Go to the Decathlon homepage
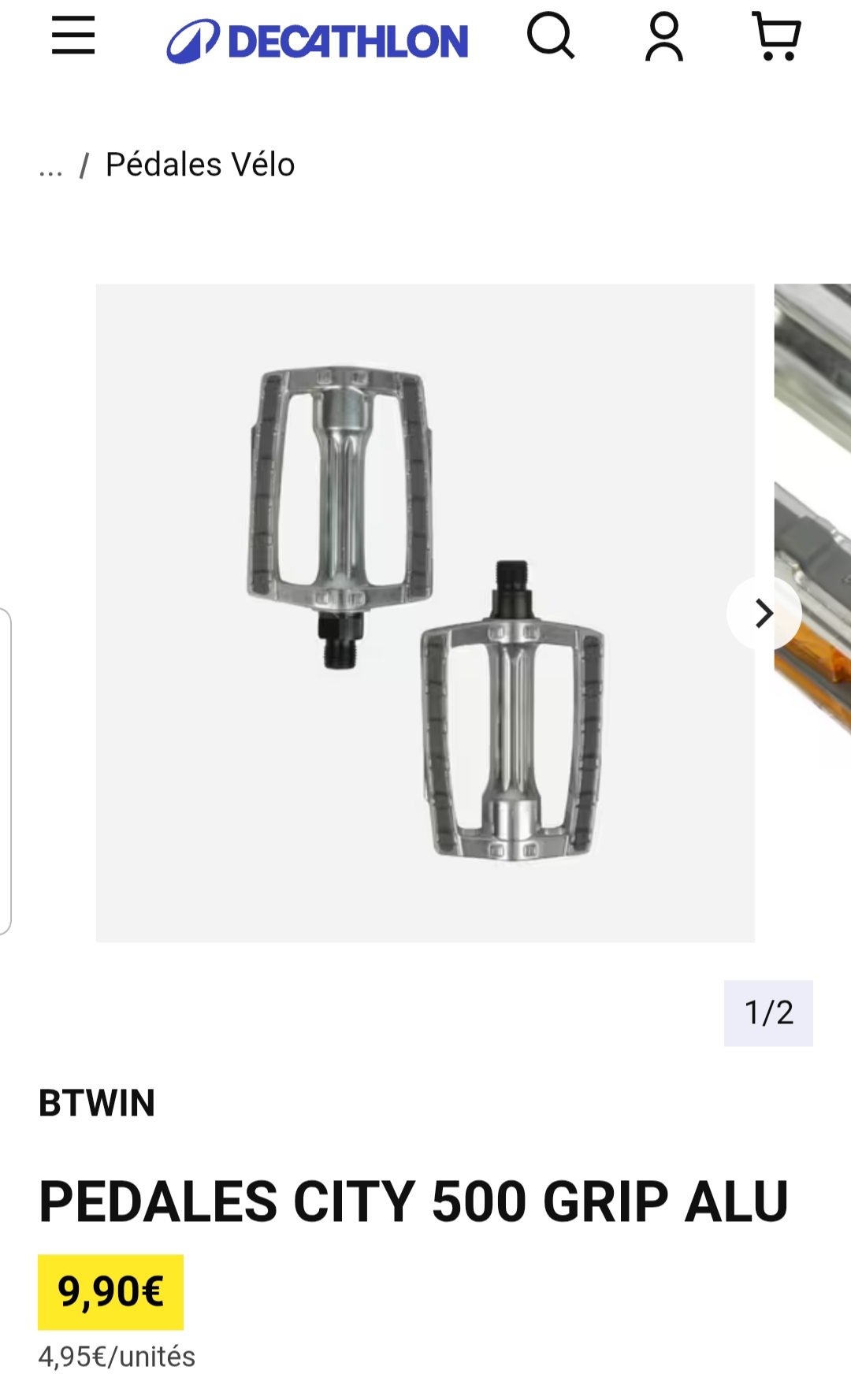This screenshot has height=1400, width=851. click(318, 41)
